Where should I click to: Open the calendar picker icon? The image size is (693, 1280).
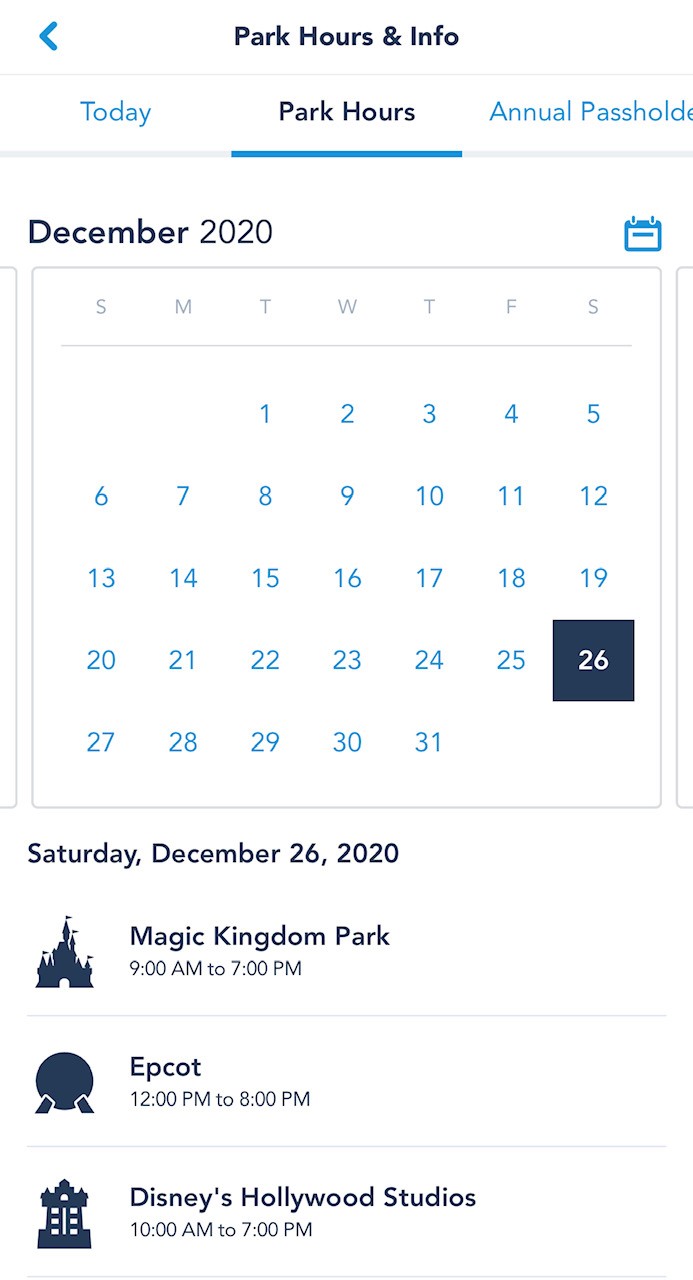(643, 234)
